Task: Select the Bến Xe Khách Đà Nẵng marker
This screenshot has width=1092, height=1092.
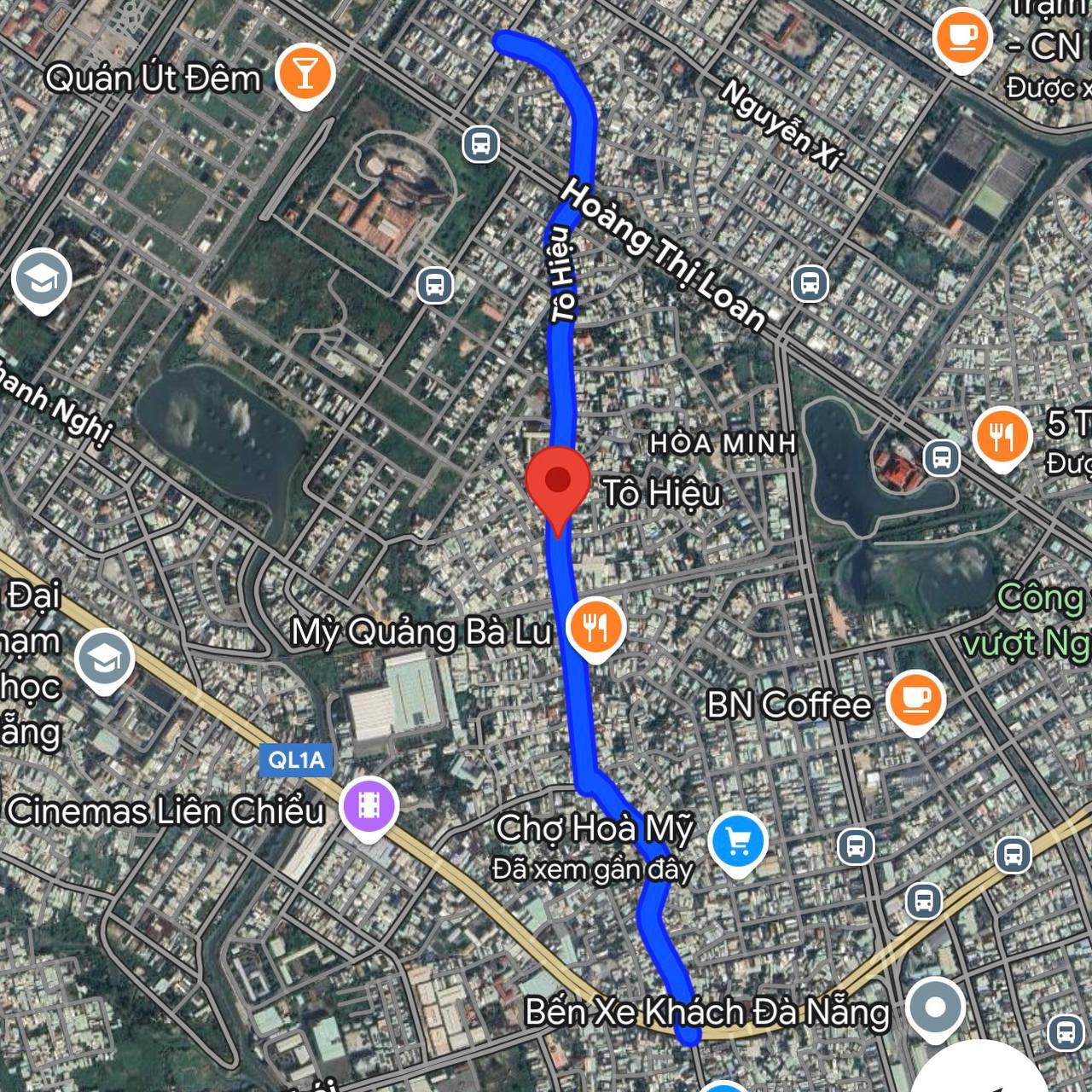Action: (x=935, y=1008)
